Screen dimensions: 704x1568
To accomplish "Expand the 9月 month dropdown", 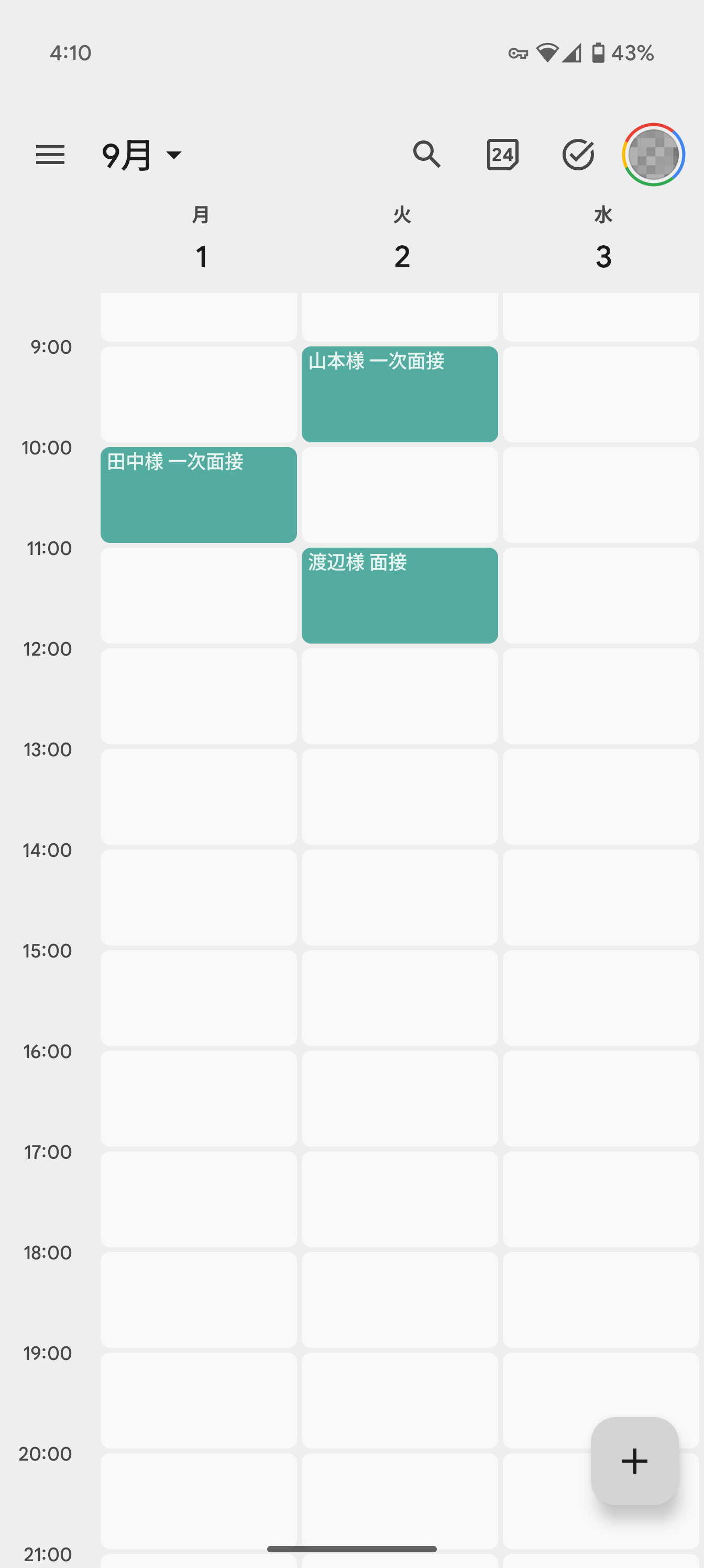I will (x=141, y=155).
